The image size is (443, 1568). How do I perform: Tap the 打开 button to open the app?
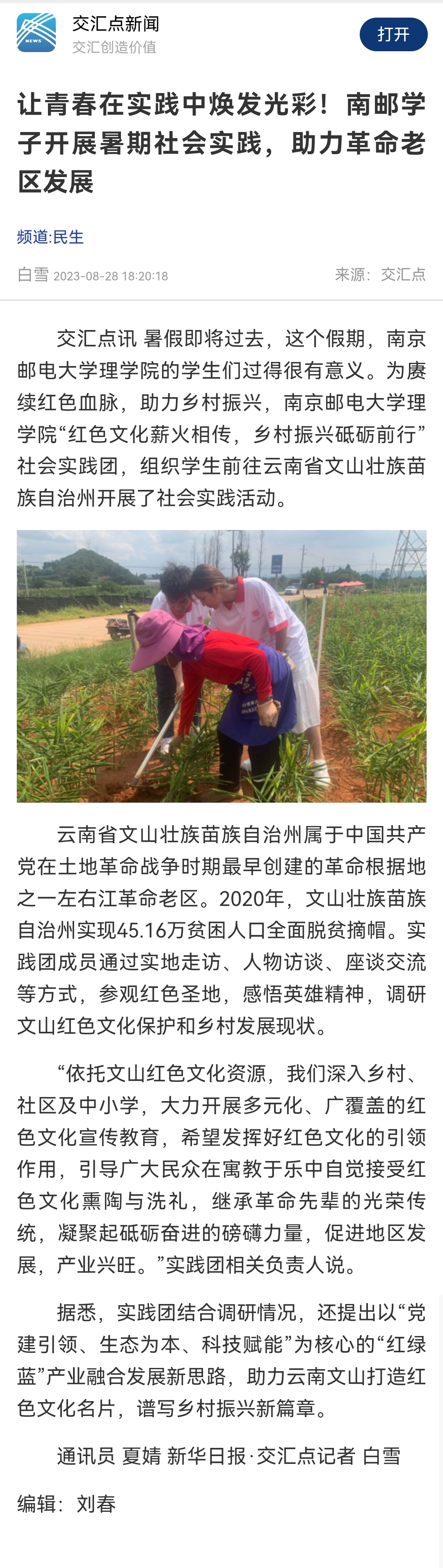(393, 35)
